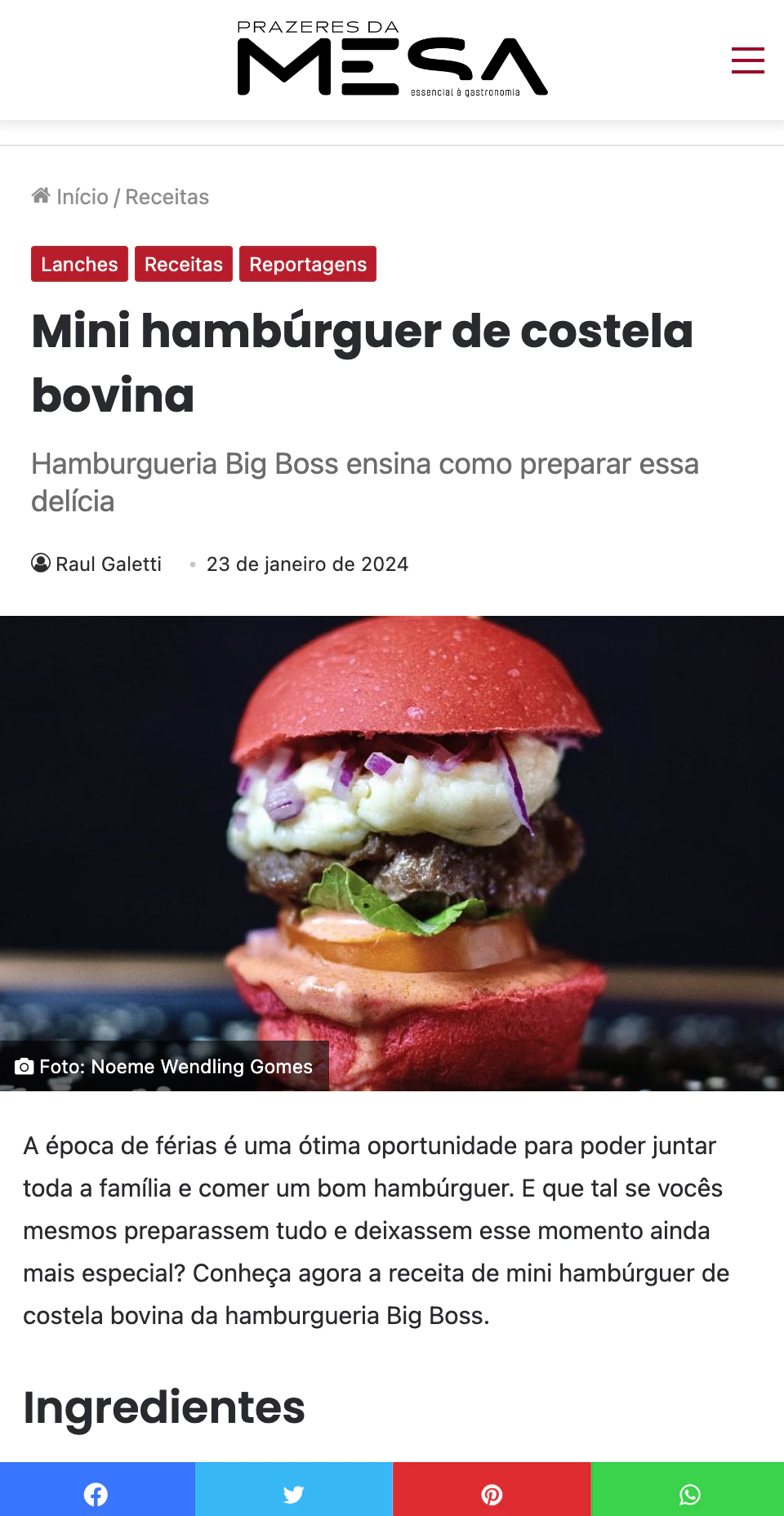Image resolution: width=784 pixels, height=1516 pixels.
Task: View author Raul Galetti's profile
Action: [108, 564]
